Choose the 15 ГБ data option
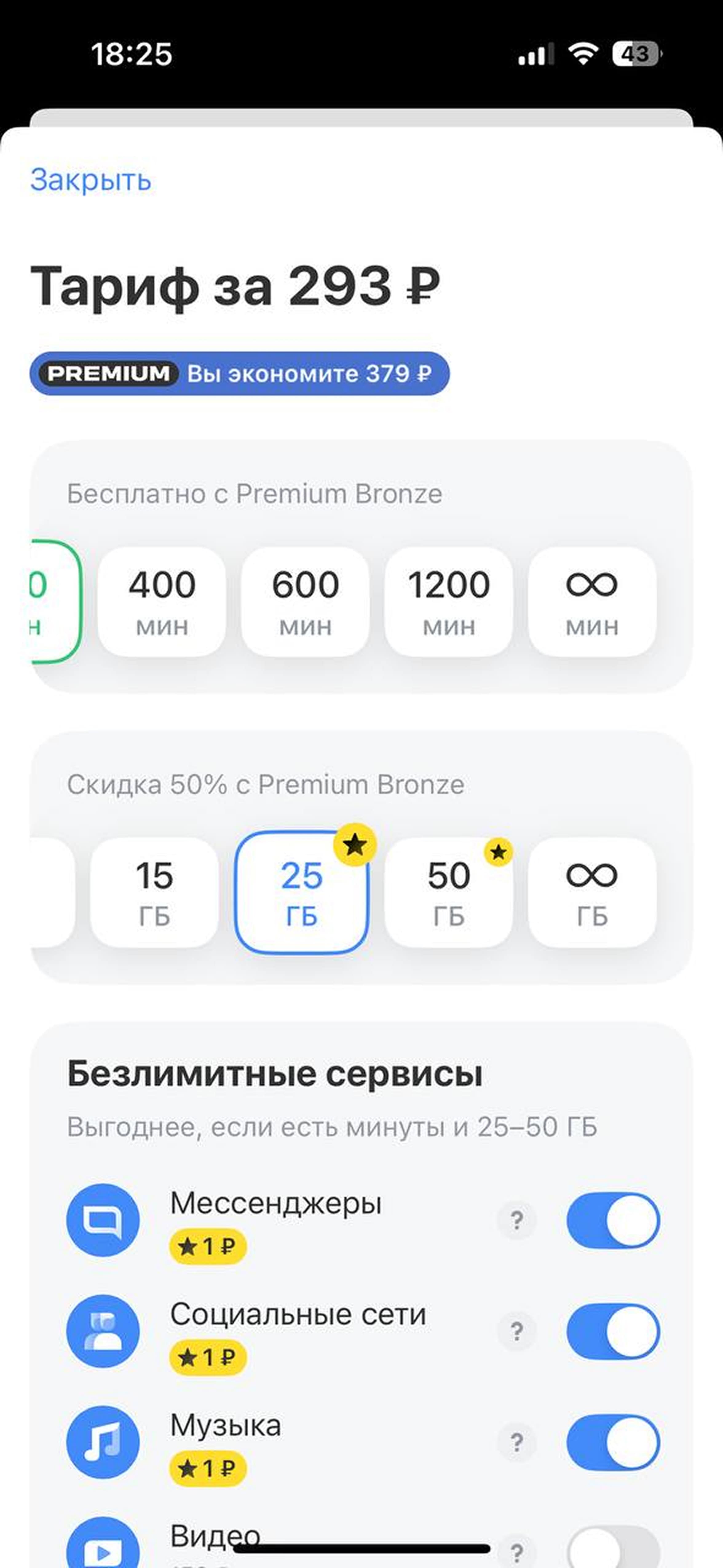 (155, 892)
